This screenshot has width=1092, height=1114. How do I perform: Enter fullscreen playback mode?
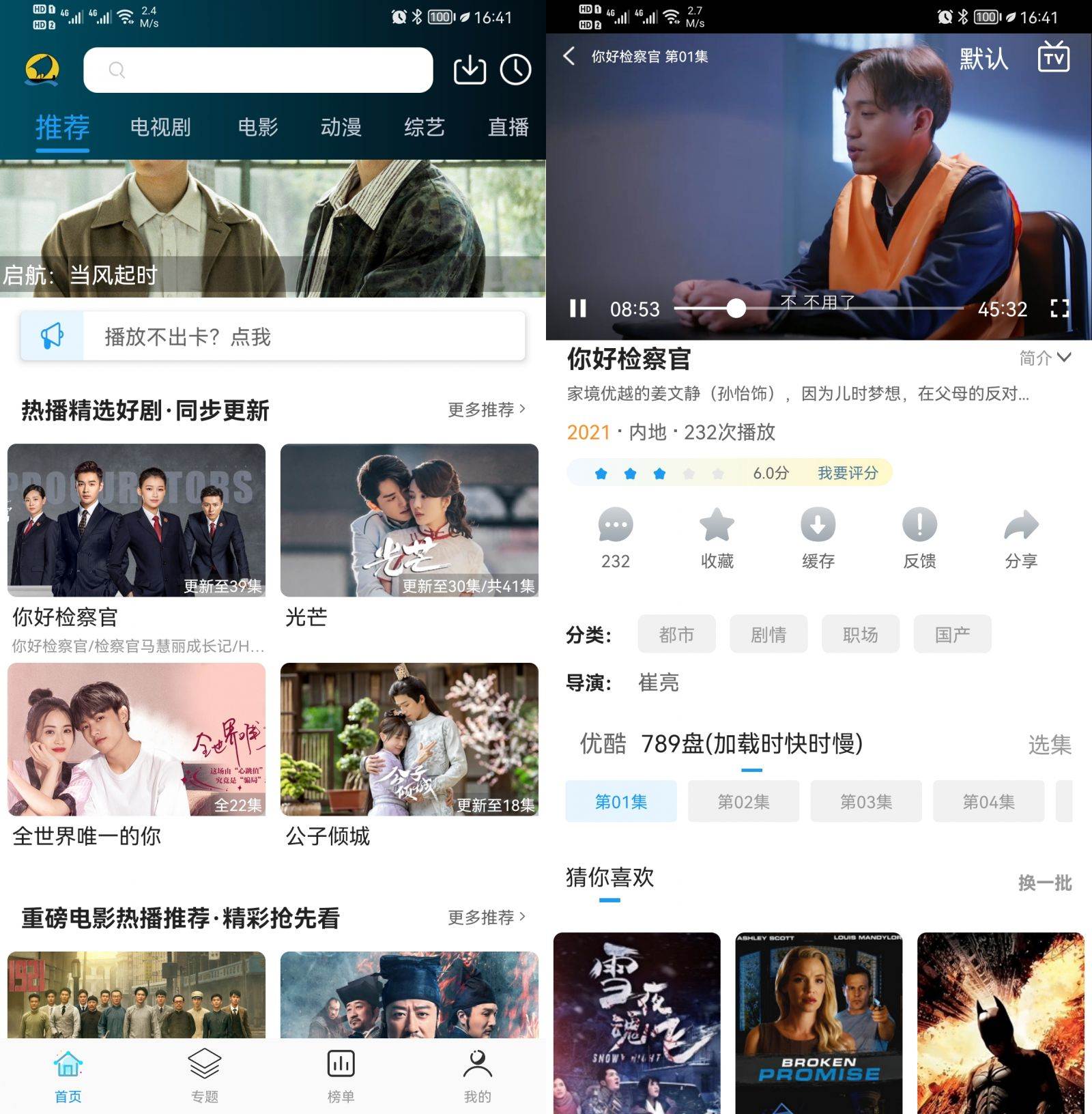pos(1060,309)
